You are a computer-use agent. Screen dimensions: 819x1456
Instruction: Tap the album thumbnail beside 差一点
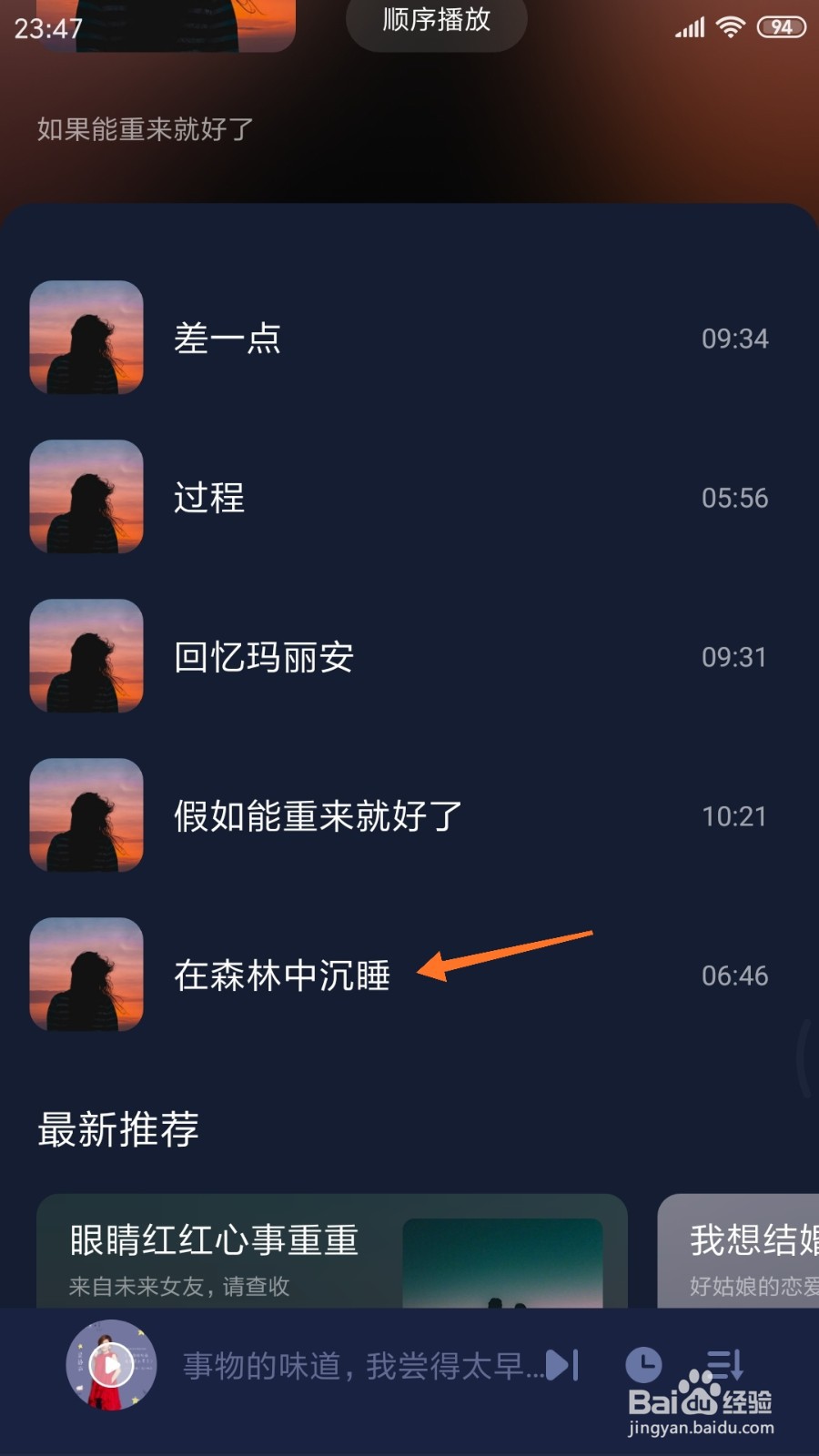86,338
